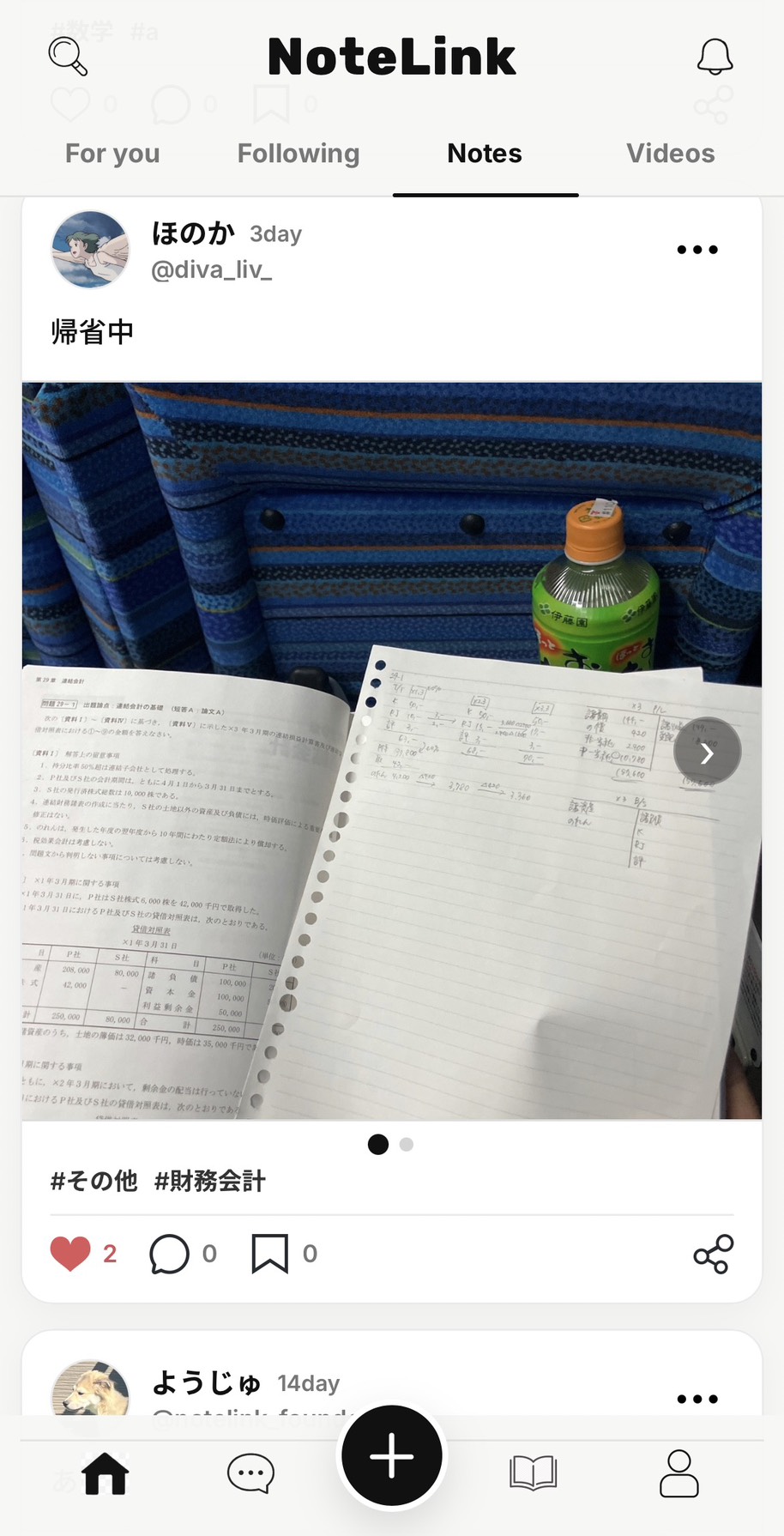Unlike ほのか's post by tapping the red heart
784x1536 pixels.
72,1253
